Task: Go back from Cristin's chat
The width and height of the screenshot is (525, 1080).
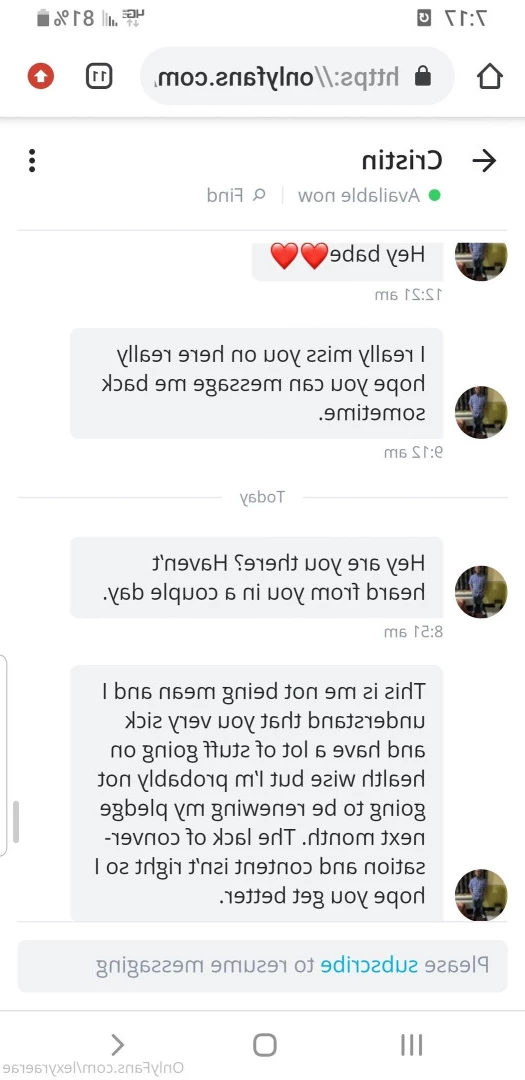Action: (x=484, y=160)
